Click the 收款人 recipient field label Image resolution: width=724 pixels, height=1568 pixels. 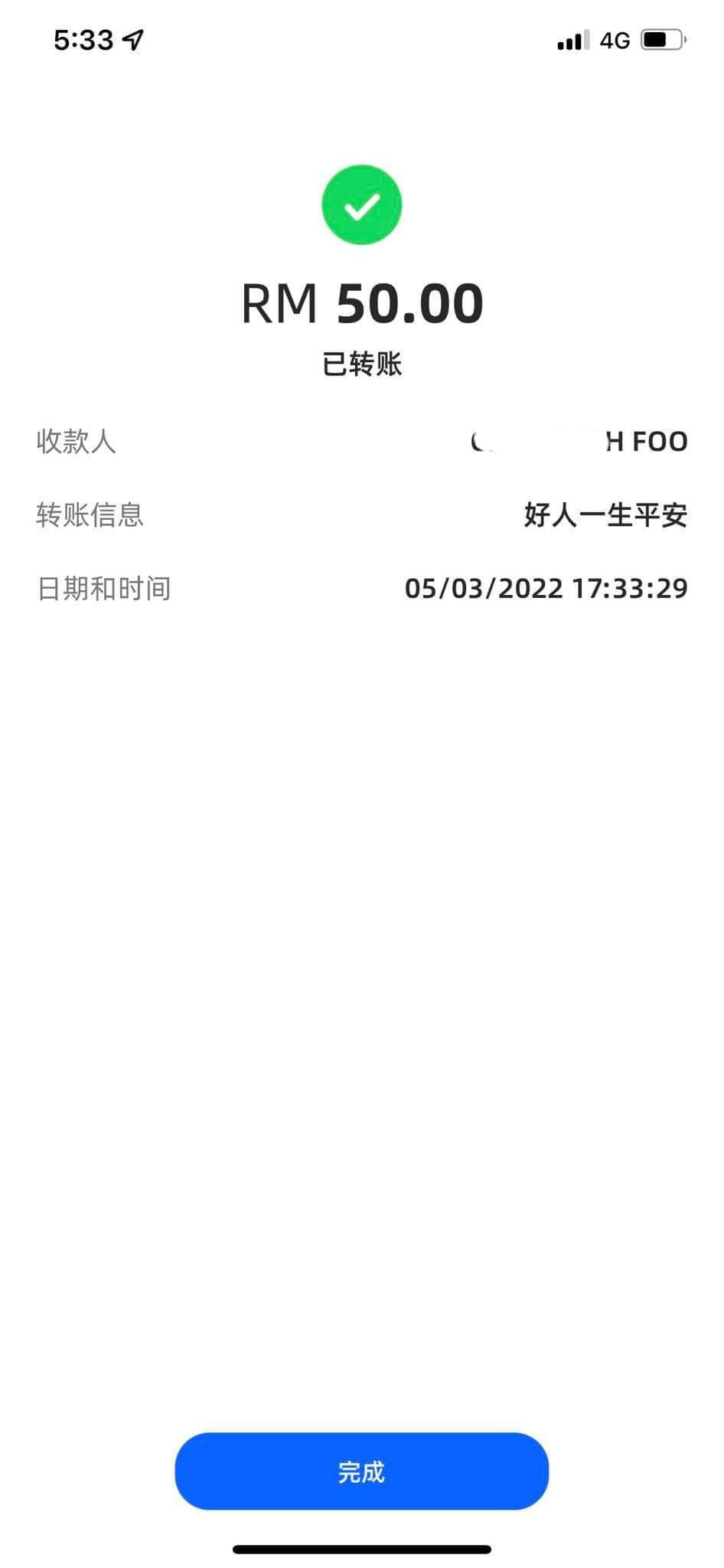tap(76, 442)
